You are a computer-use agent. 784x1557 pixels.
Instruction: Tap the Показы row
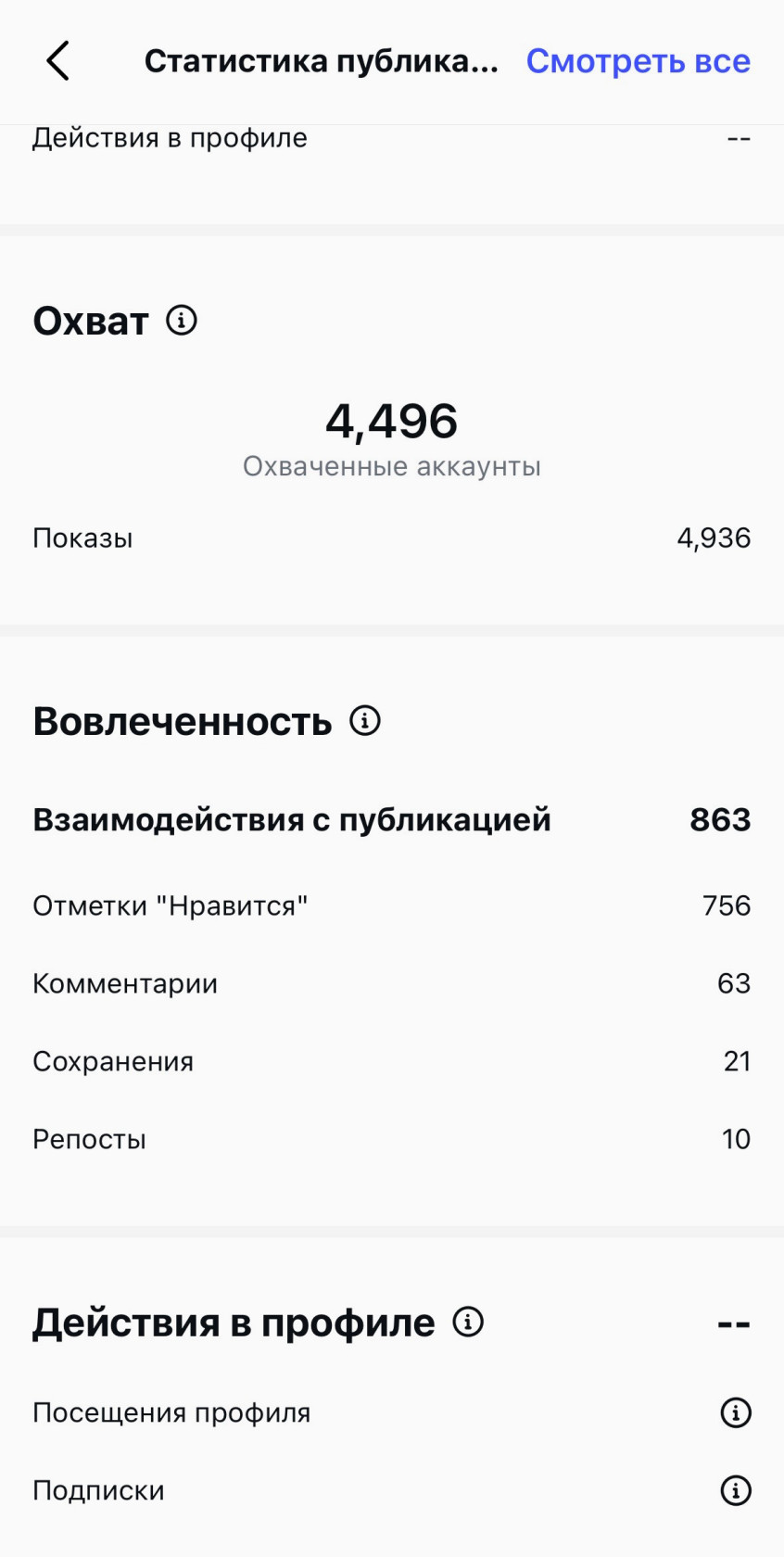(x=392, y=538)
